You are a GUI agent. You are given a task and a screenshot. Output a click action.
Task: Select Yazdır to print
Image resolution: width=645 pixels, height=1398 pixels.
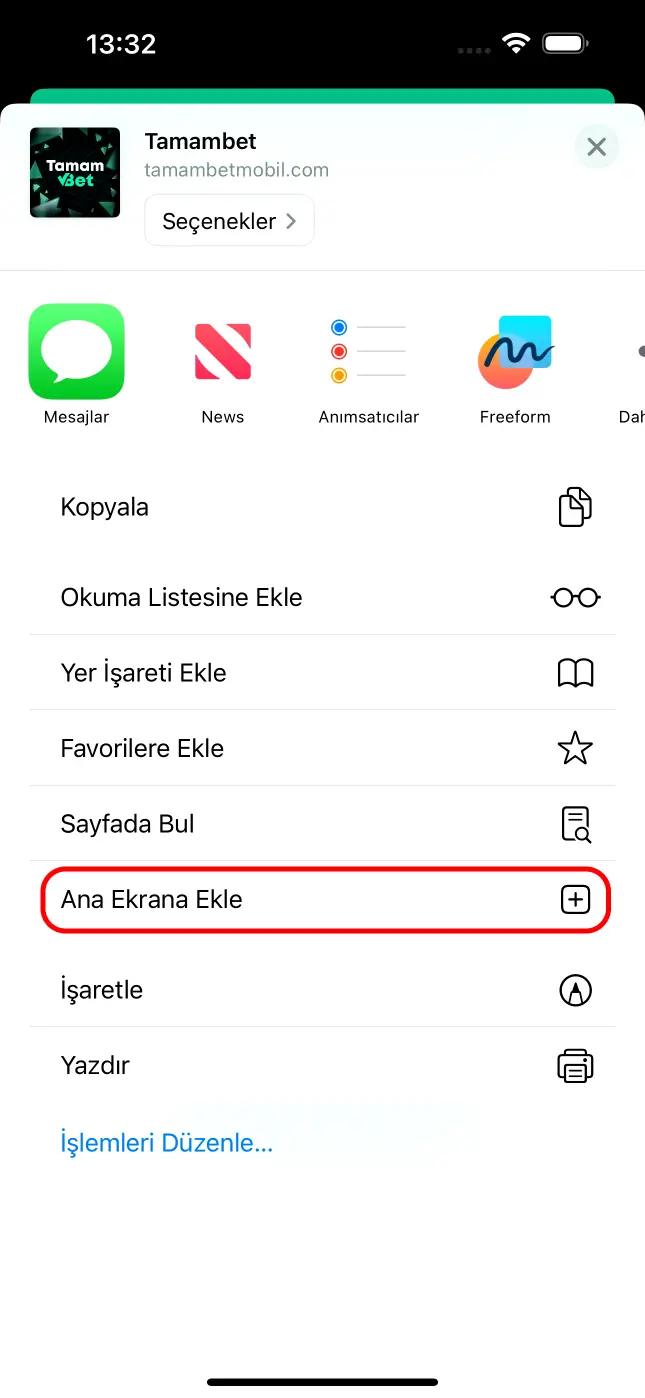322,1065
